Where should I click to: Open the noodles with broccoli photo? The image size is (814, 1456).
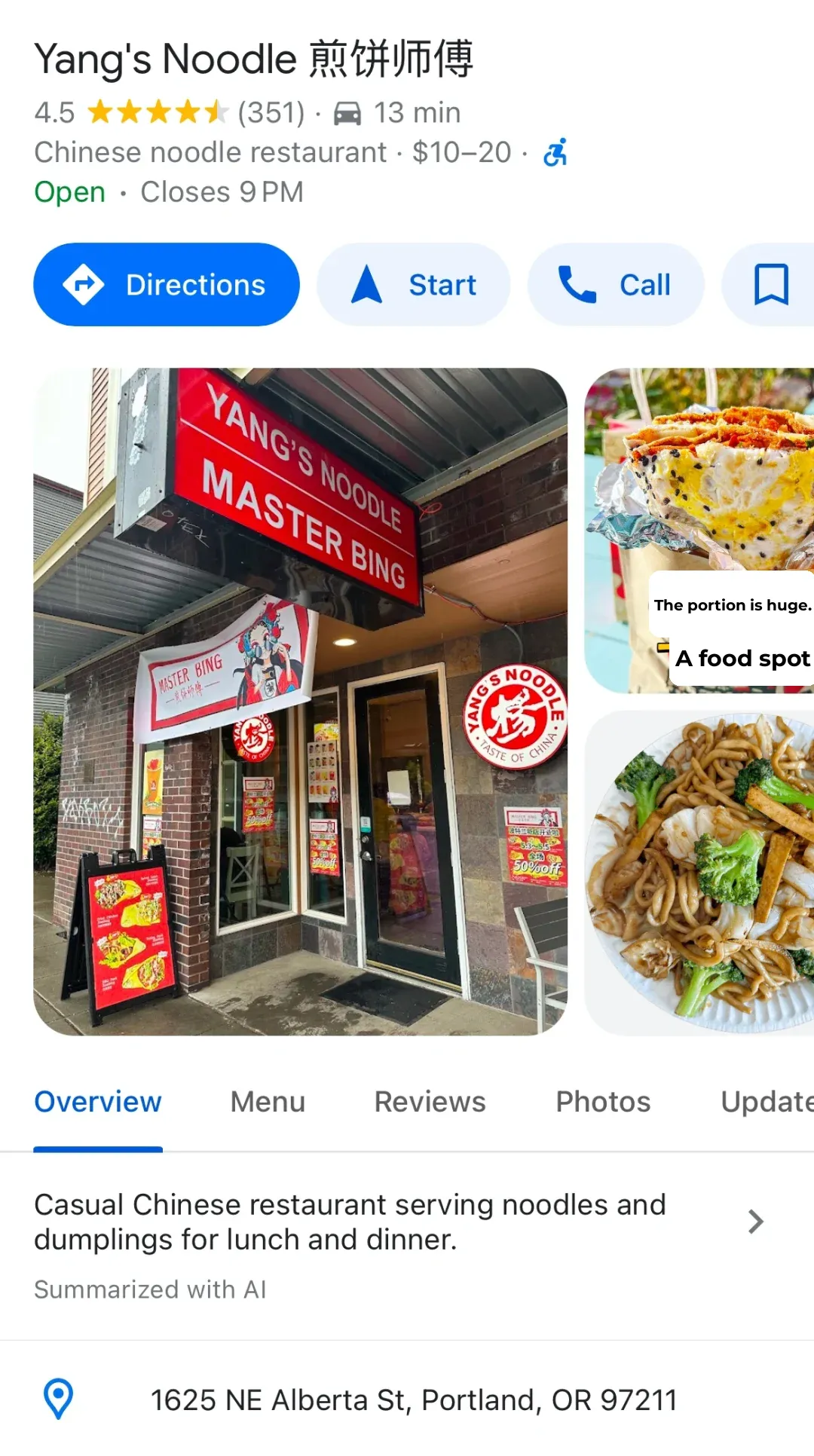coord(699,873)
